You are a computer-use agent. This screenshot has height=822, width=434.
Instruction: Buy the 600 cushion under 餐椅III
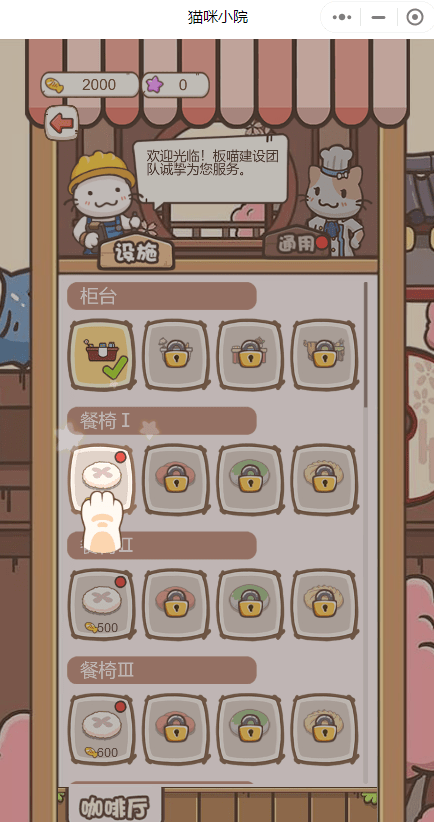pos(102,729)
